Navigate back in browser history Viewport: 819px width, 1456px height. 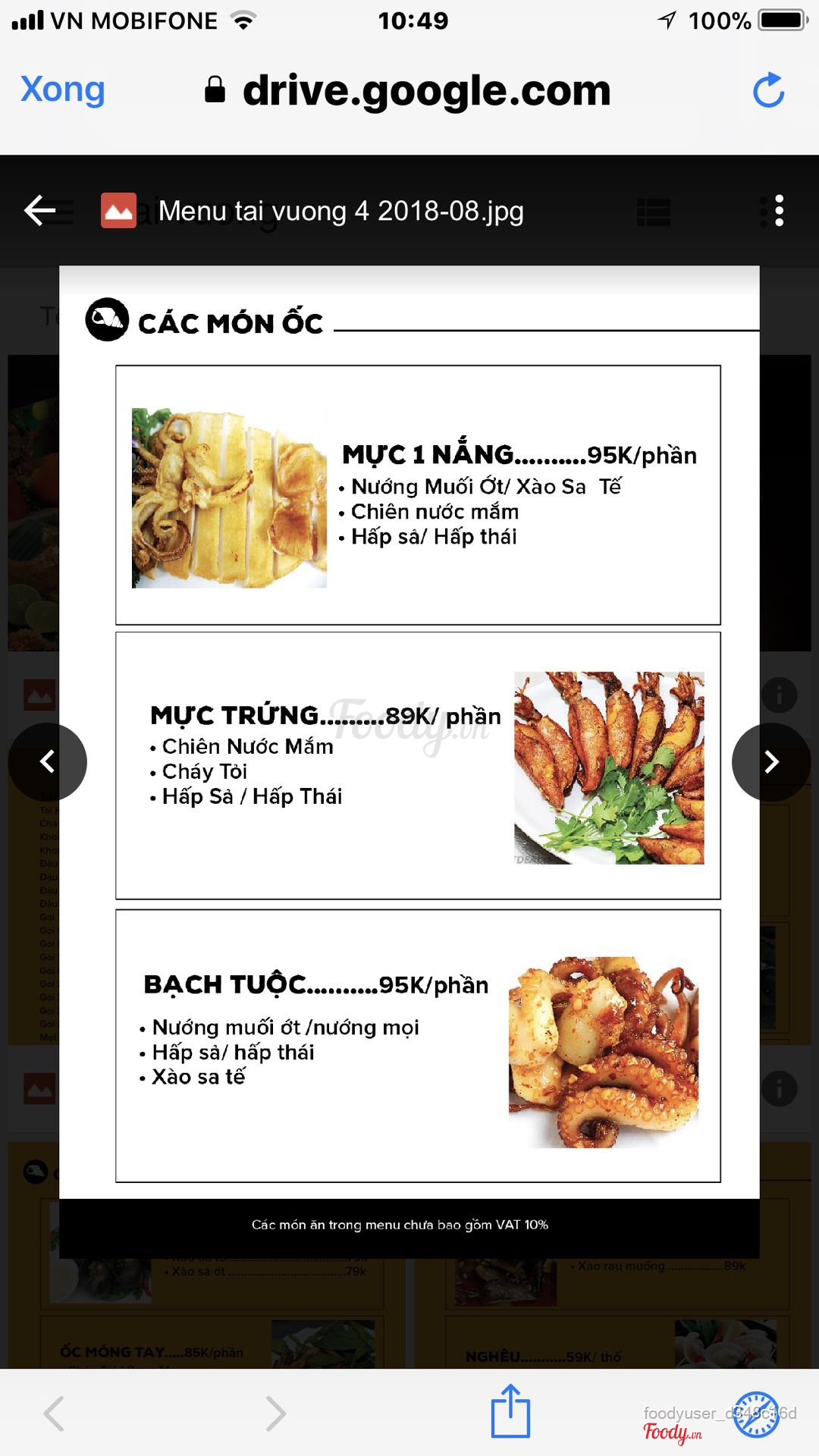[x=54, y=1414]
